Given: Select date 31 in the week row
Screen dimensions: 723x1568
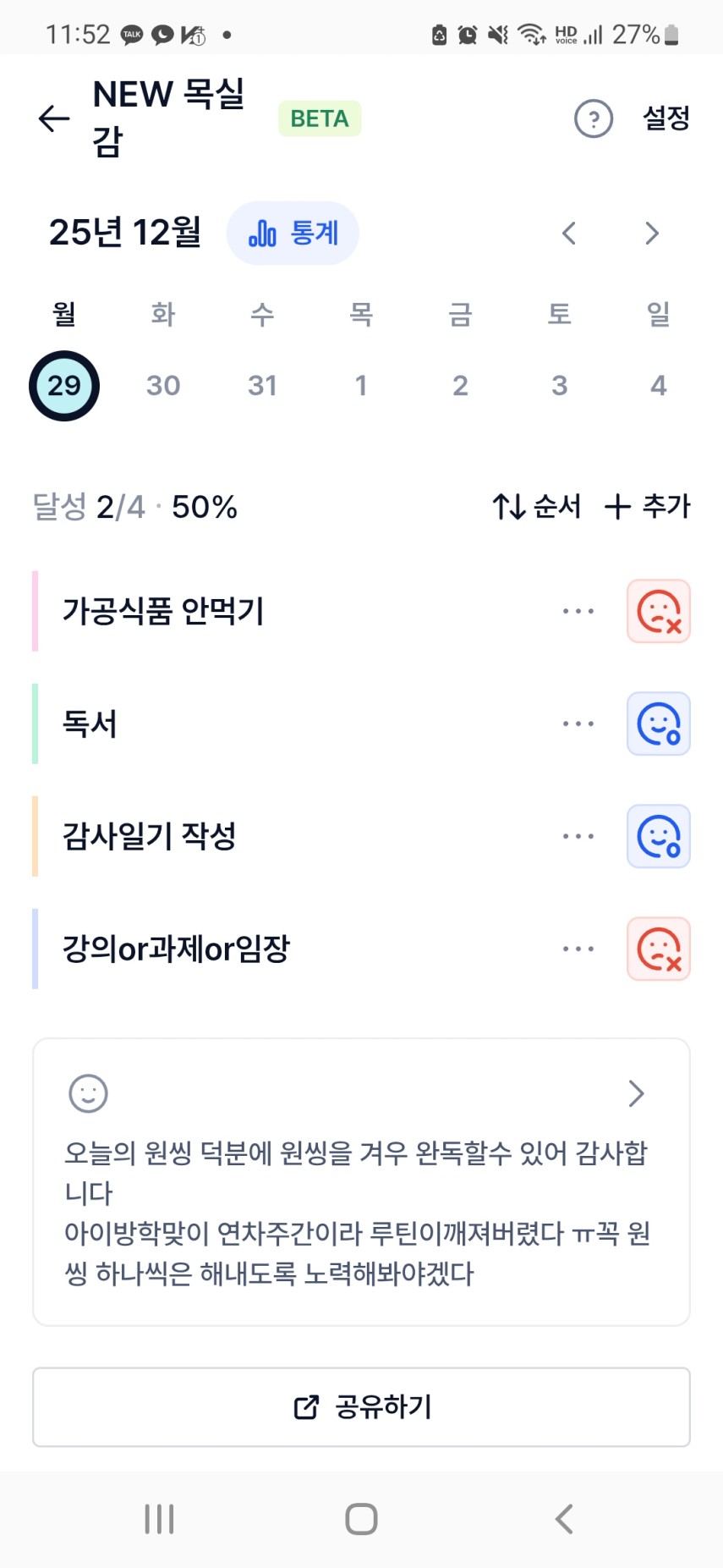Looking at the screenshot, I should [x=262, y=386].
